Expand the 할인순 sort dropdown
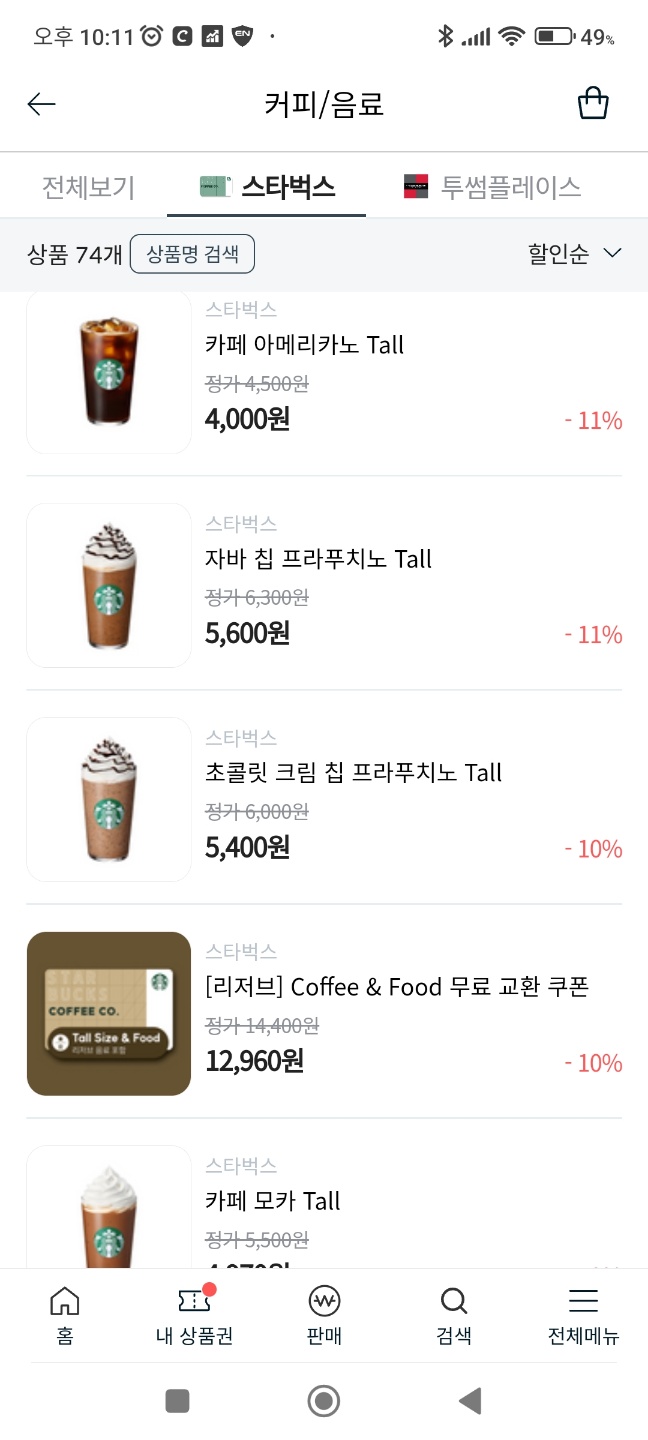This screenshot has width=648, height=1440. click(x=574, y=254)
